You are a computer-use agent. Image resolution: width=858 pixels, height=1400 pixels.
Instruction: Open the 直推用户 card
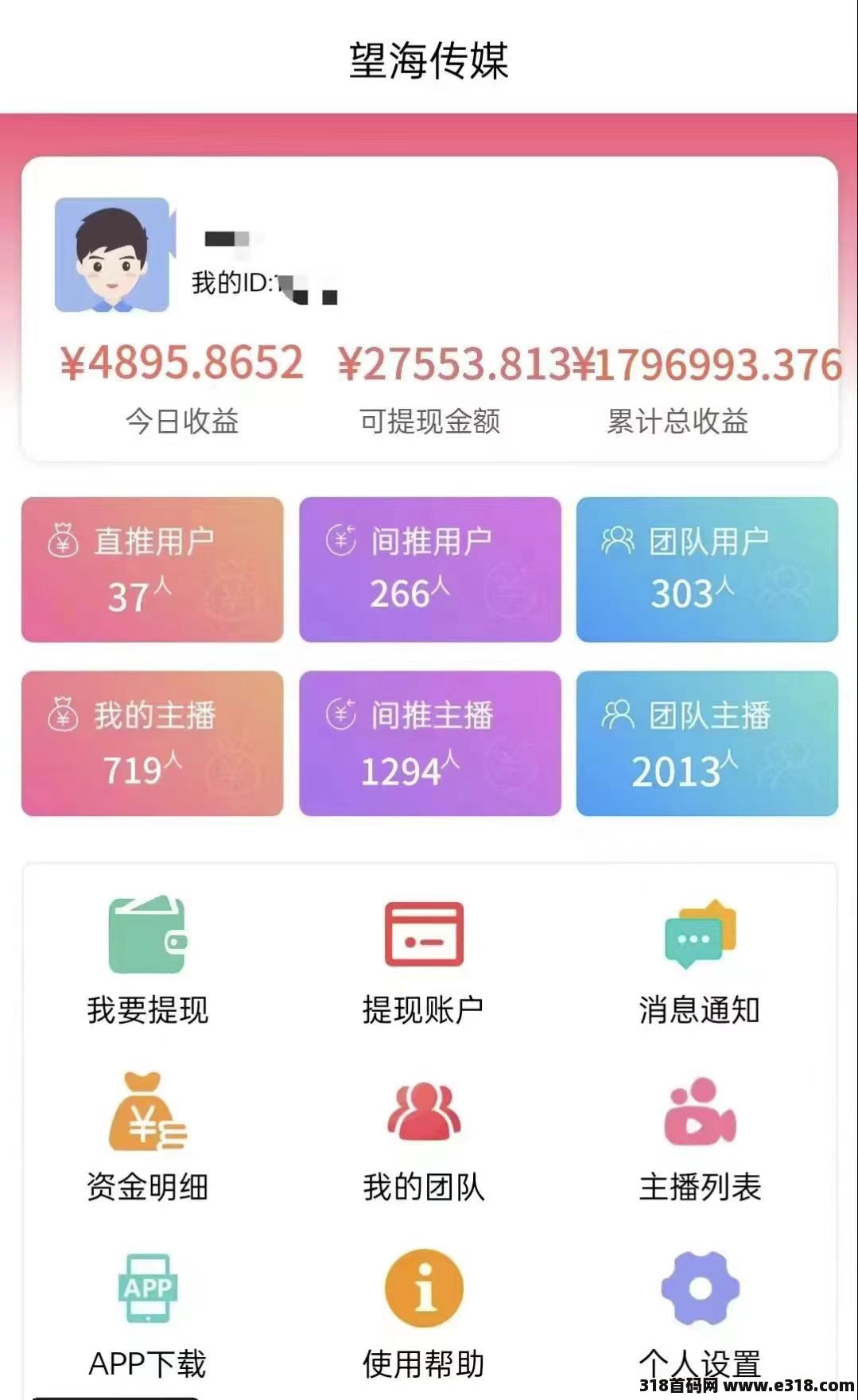coord(153,570)
